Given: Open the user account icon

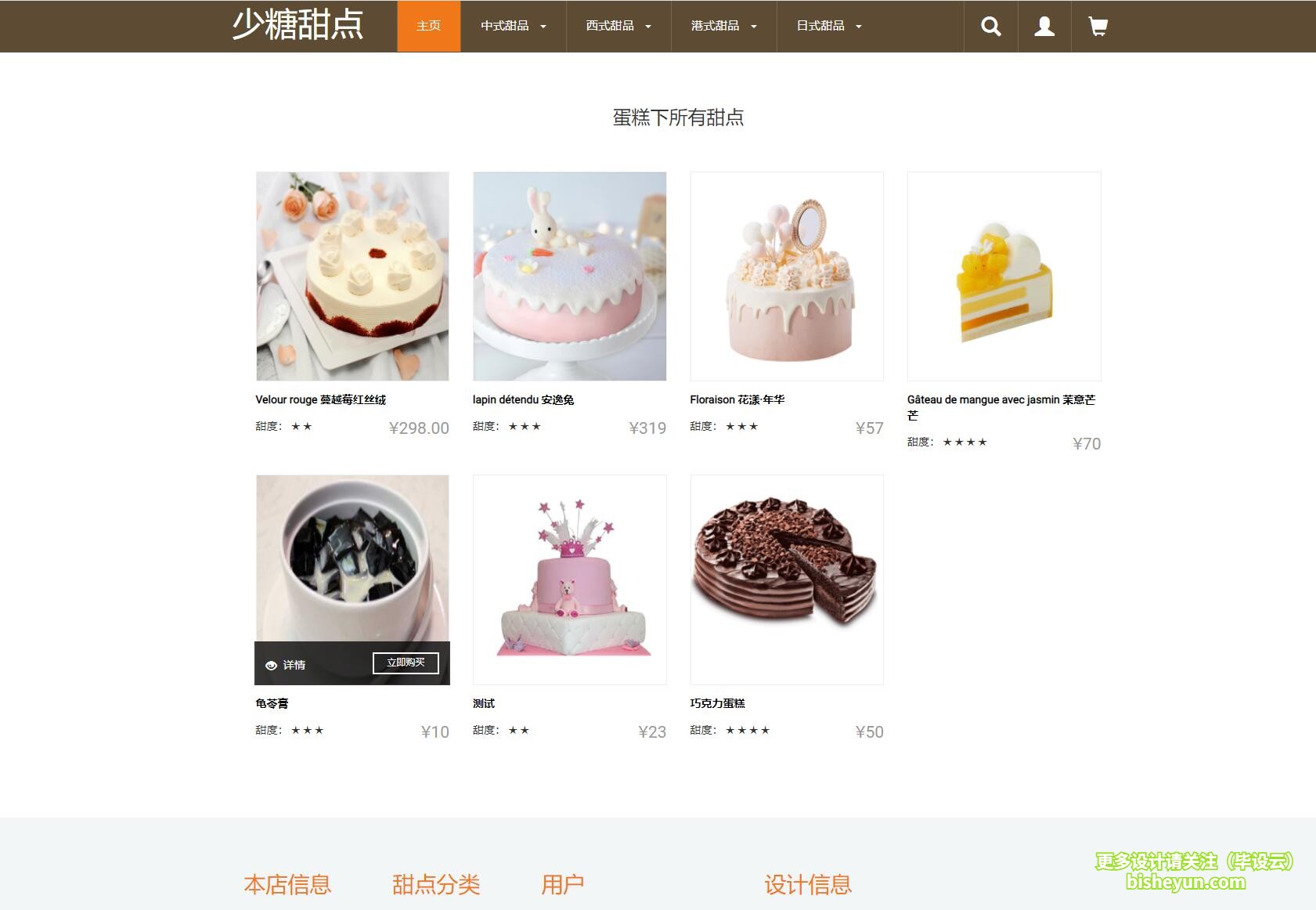Looking at the screenshot, I should (x=1044, y=27).
